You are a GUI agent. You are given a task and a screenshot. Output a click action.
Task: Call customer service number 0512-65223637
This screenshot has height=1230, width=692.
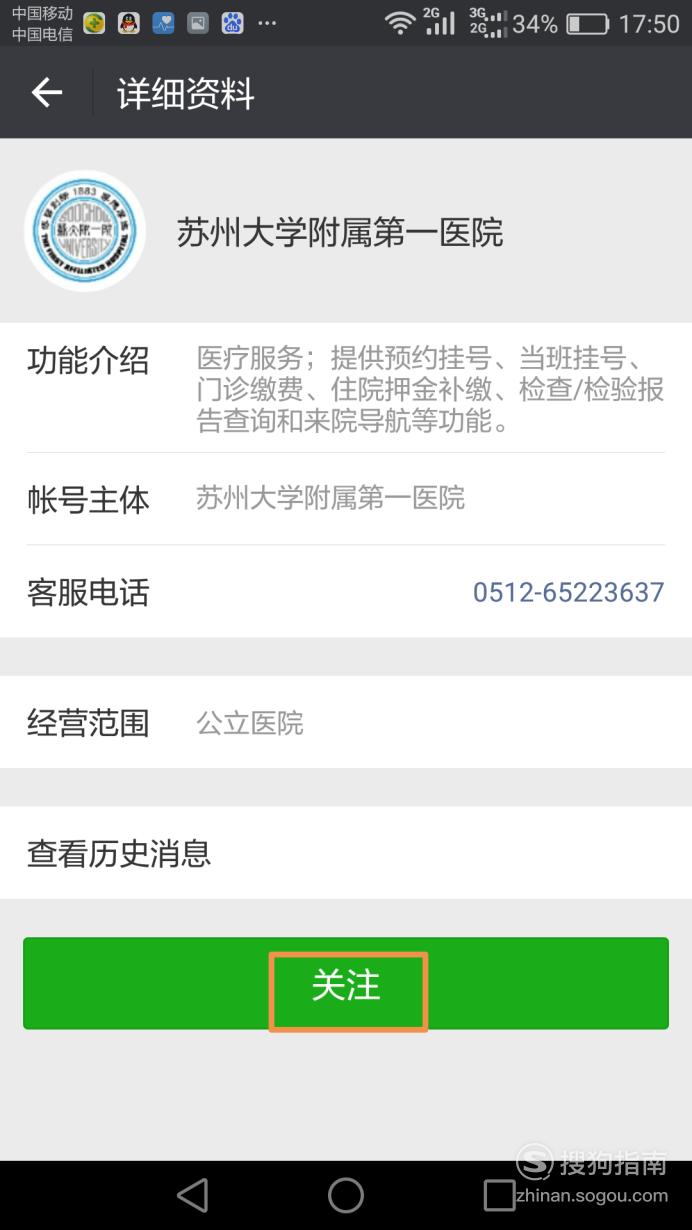(x=568, y=592)
